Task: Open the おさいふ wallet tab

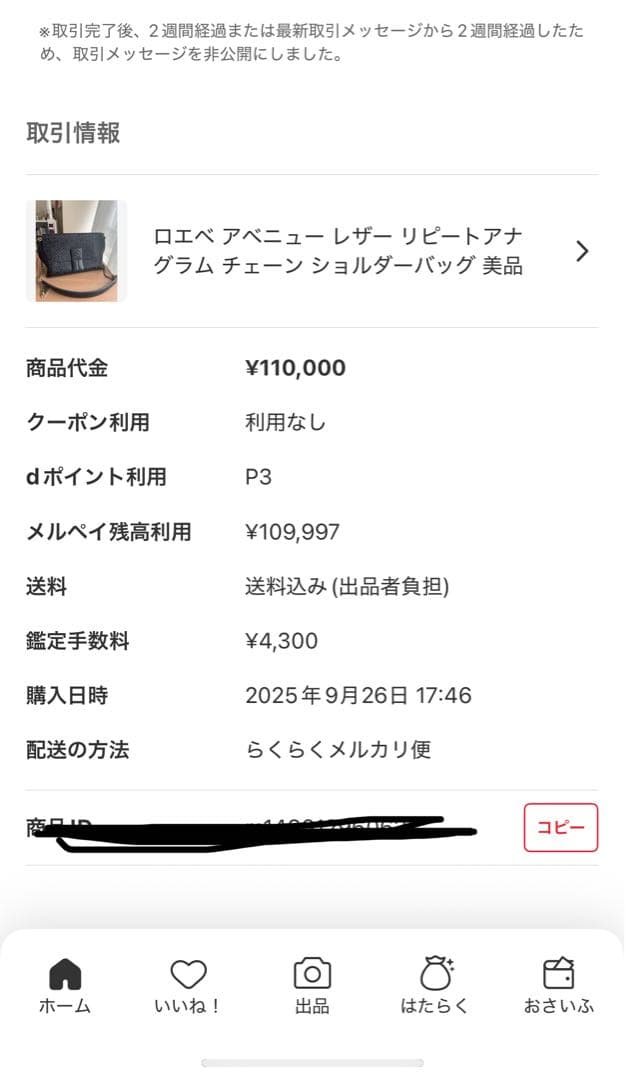Action: [558, 985]
